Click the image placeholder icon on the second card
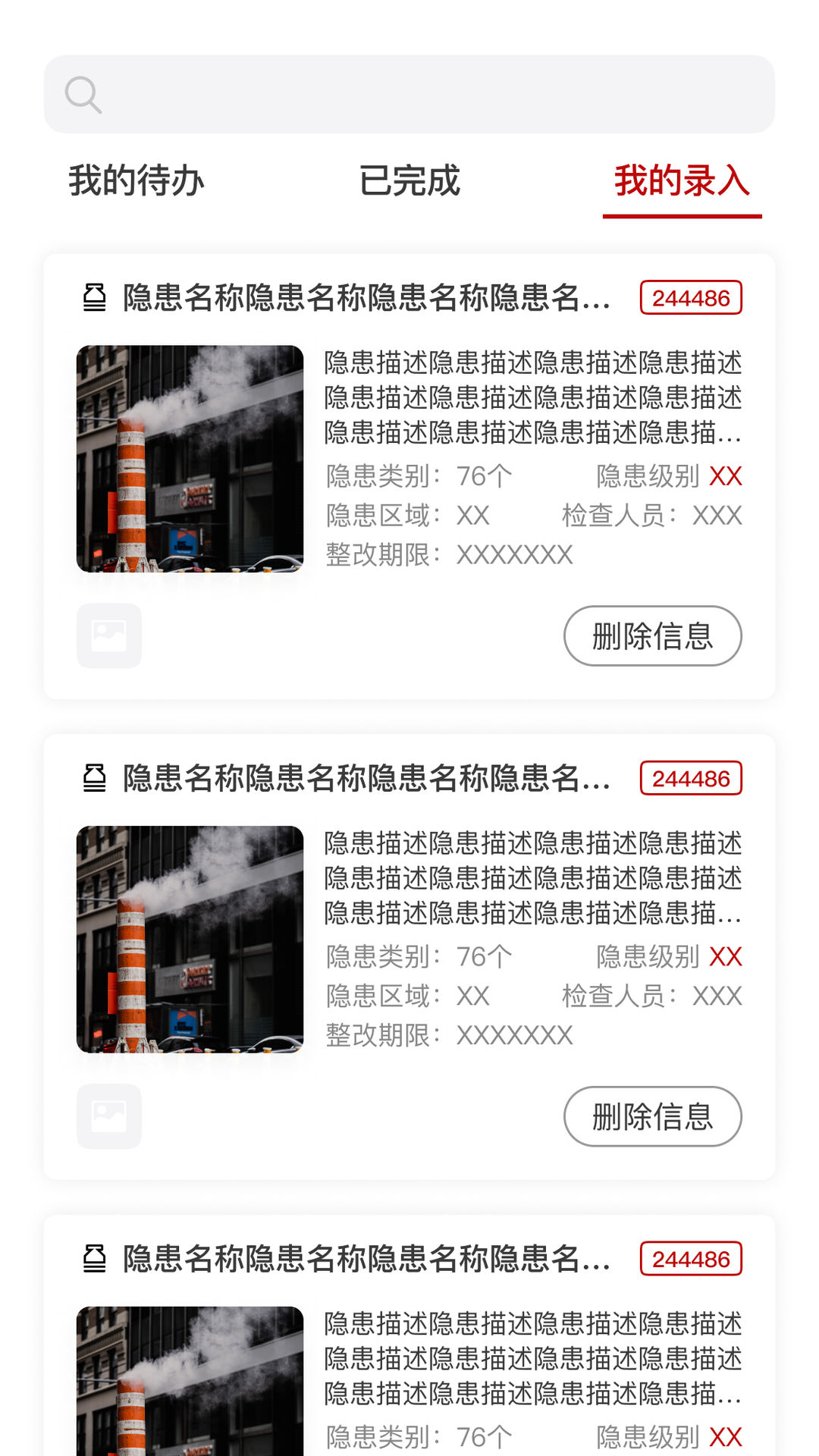Viewport: 819px width, 1456px height. click(x=109, y=1116)
